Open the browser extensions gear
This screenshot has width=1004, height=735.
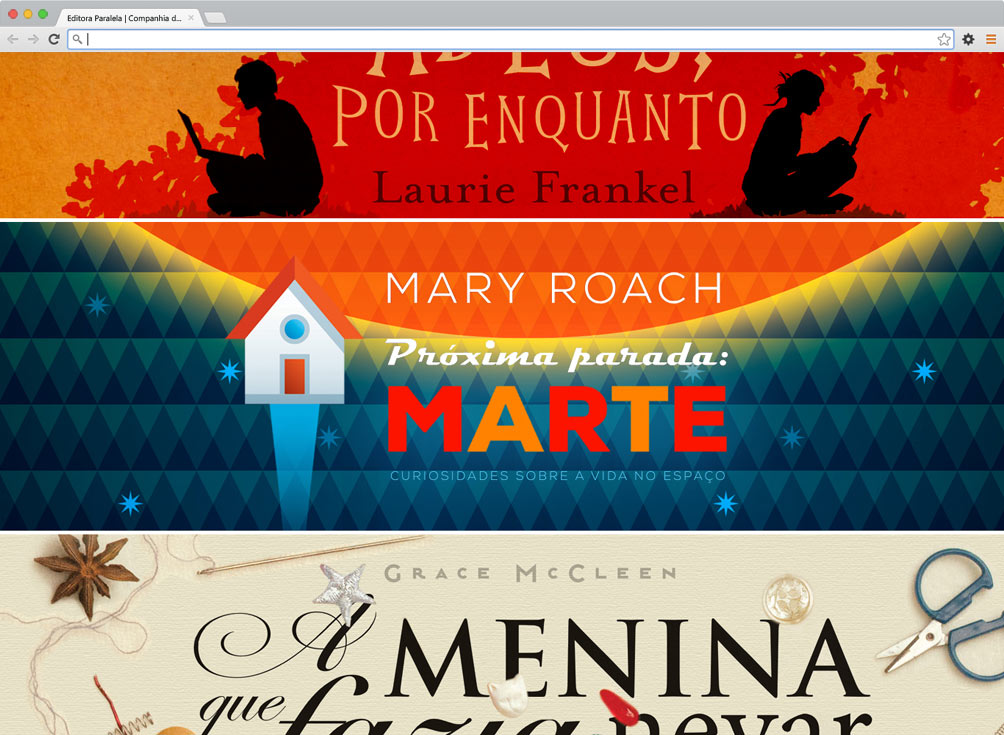pyautogui.click(x=968, y=39)
